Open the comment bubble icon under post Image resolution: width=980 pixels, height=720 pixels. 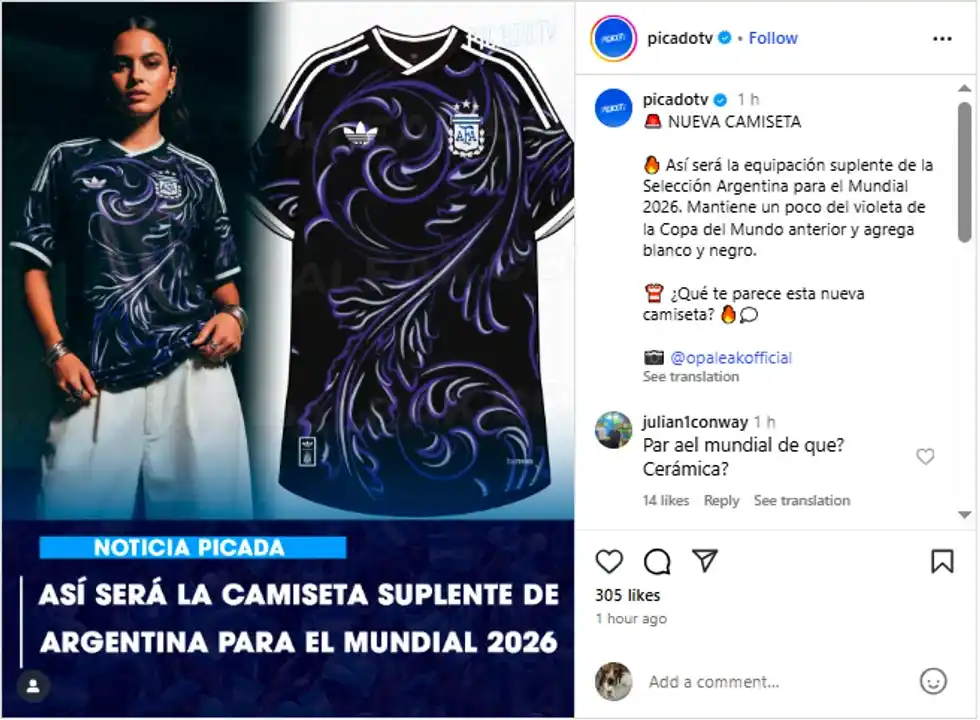pos(657,561)
